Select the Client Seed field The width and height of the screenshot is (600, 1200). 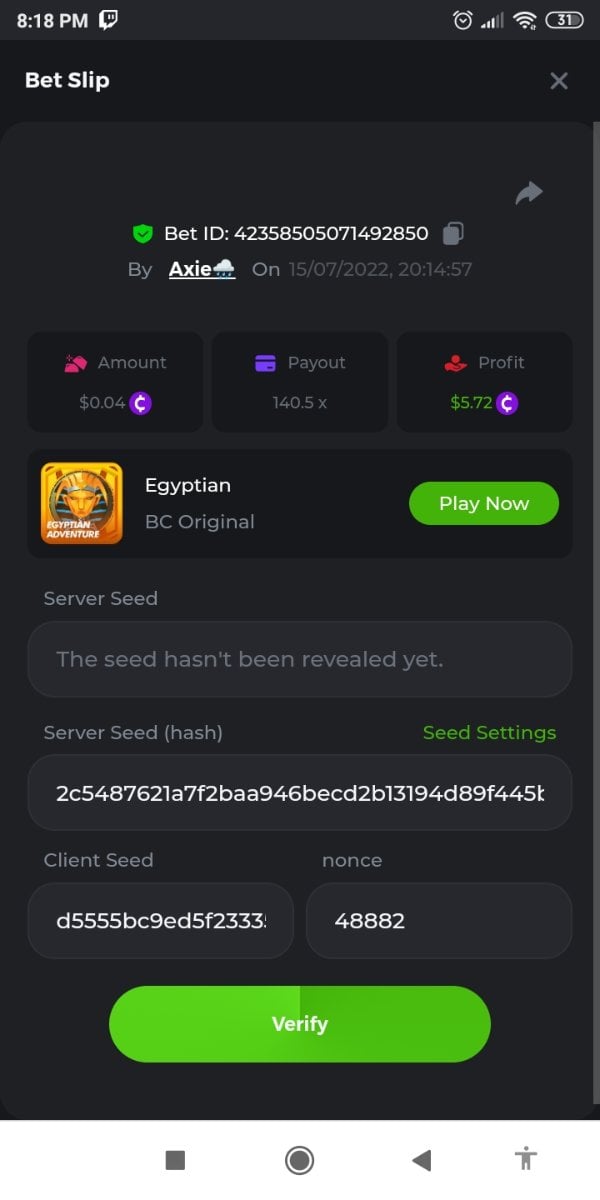tap(161, 921)
